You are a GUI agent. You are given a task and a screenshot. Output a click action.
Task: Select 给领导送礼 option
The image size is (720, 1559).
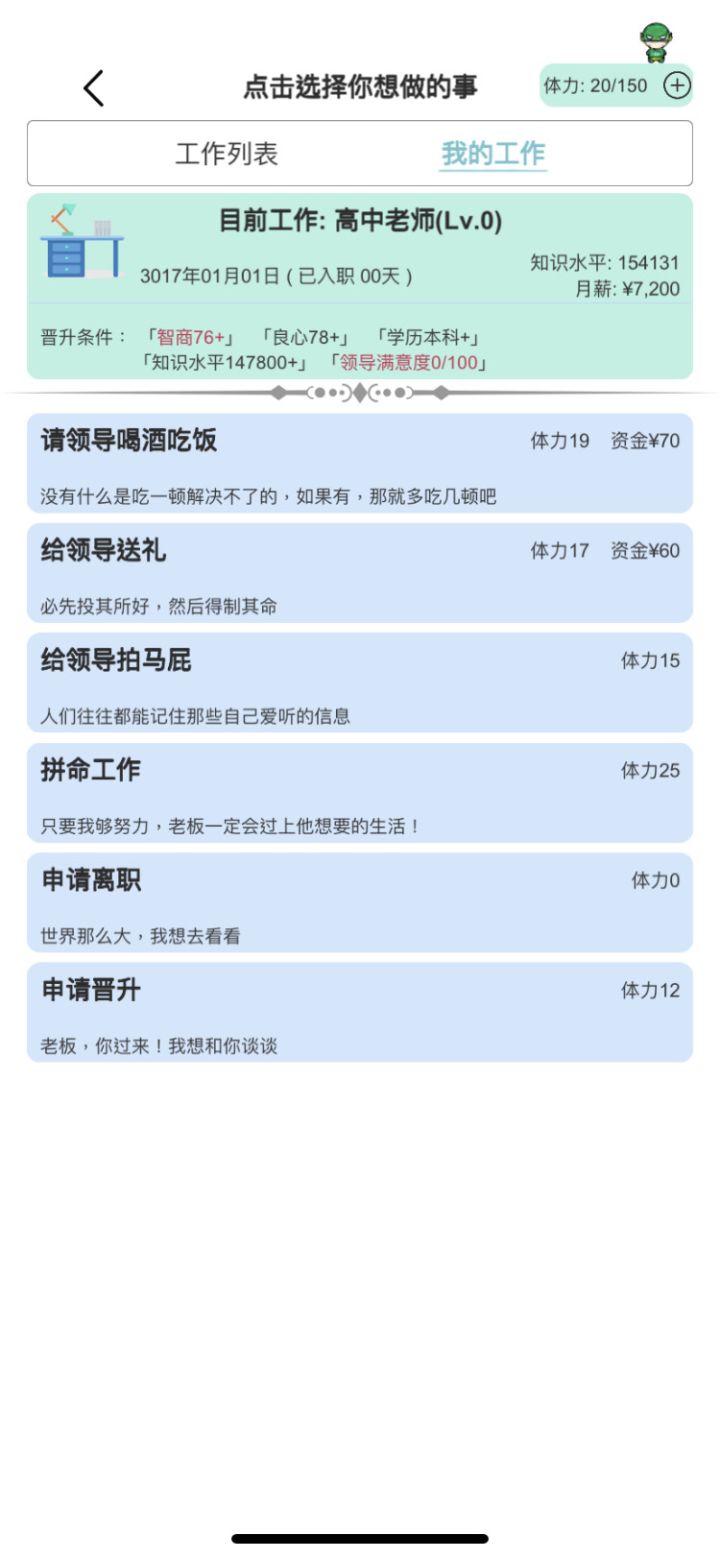[359, 573]
